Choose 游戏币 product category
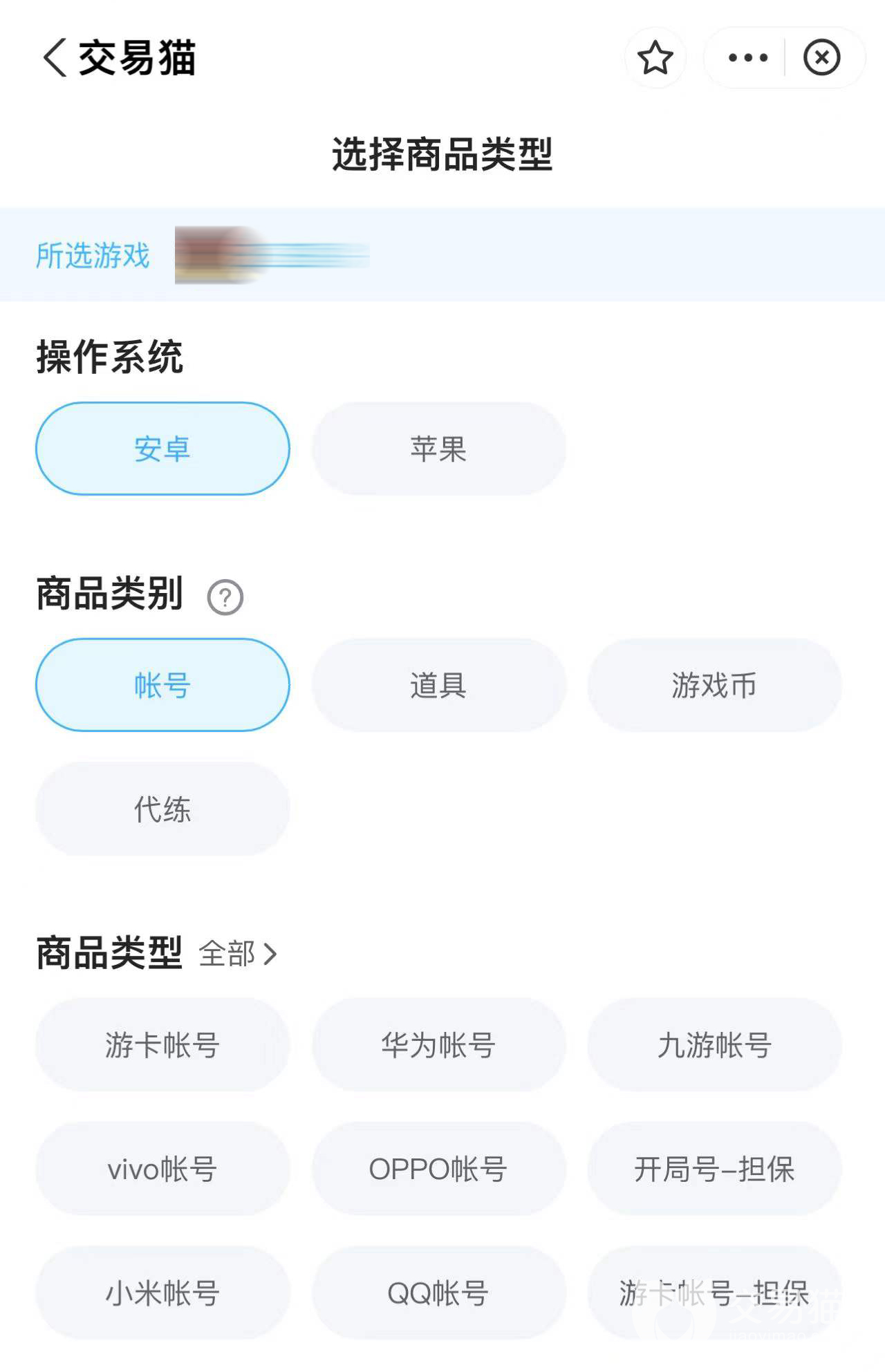The image size is (885, 1372). (714, 685)
